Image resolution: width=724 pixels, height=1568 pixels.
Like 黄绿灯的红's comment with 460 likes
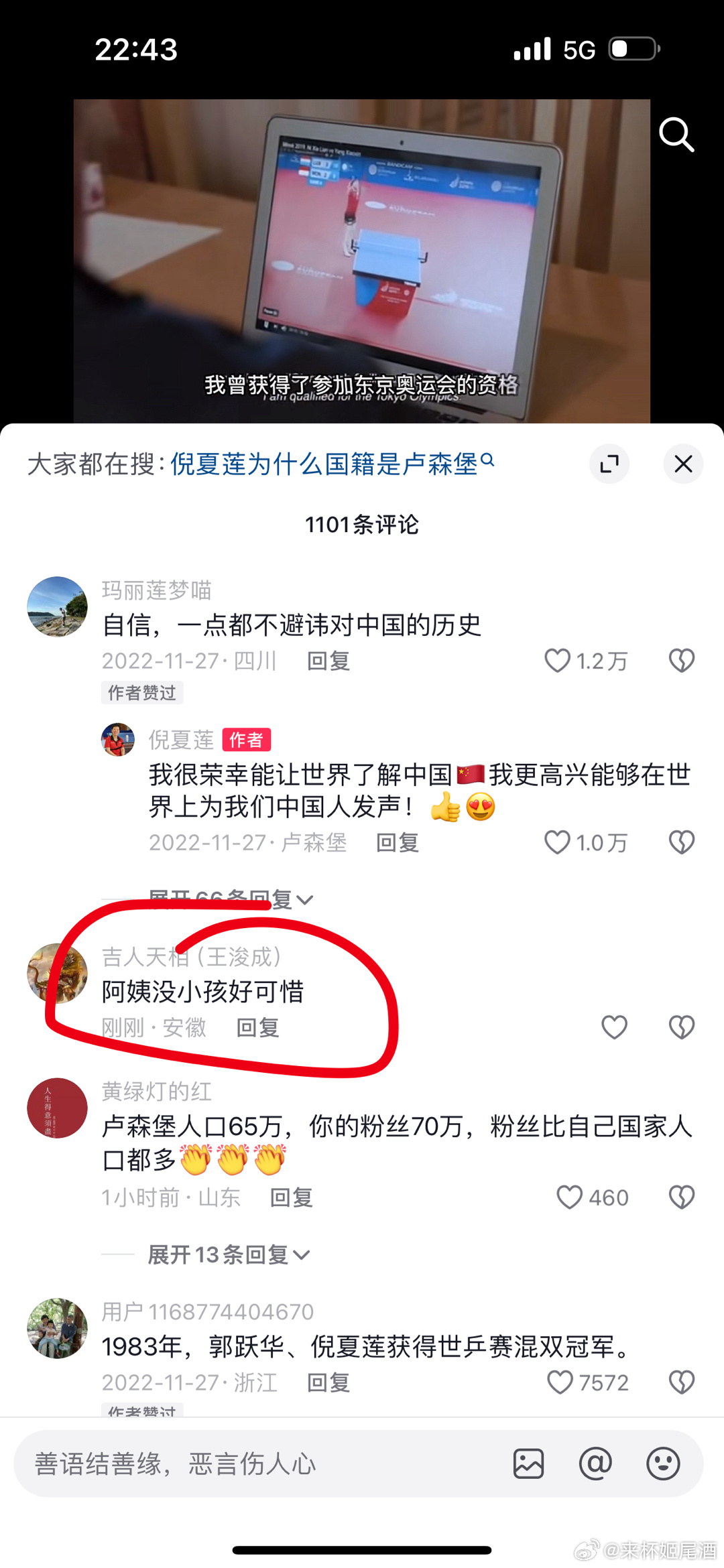(570, 1197)
